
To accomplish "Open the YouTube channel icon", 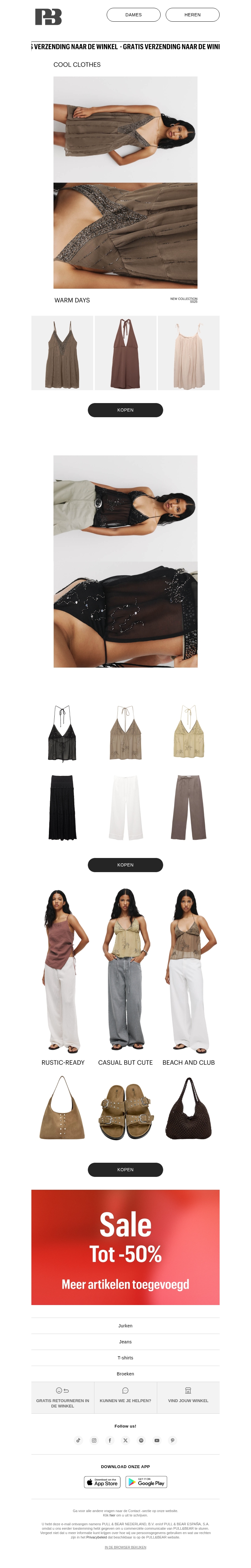I will (x=157, y=1440).
